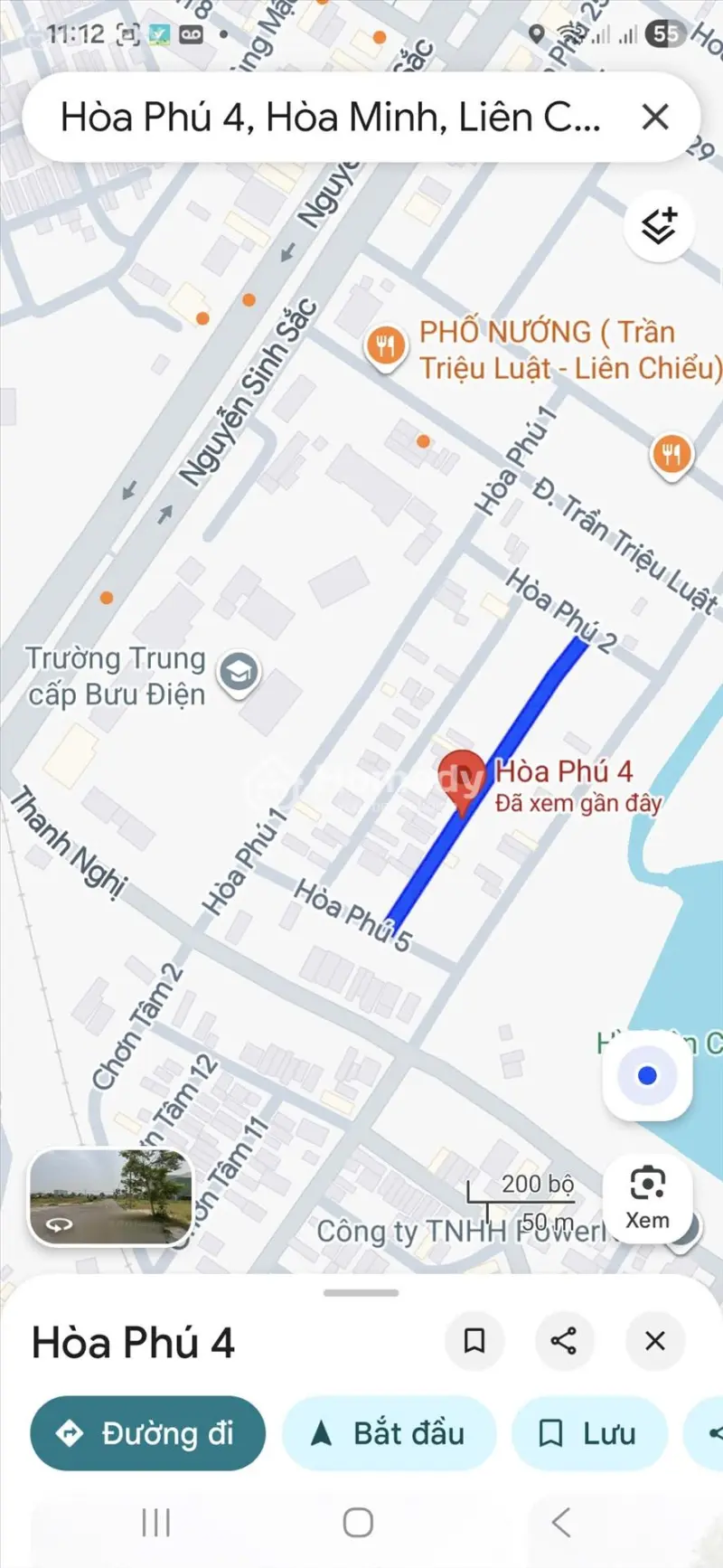Image resolution: width=723 pixels, height=1568 pixels.
Task: Toggle Lưu to save this place
Action: (588, 1433)
